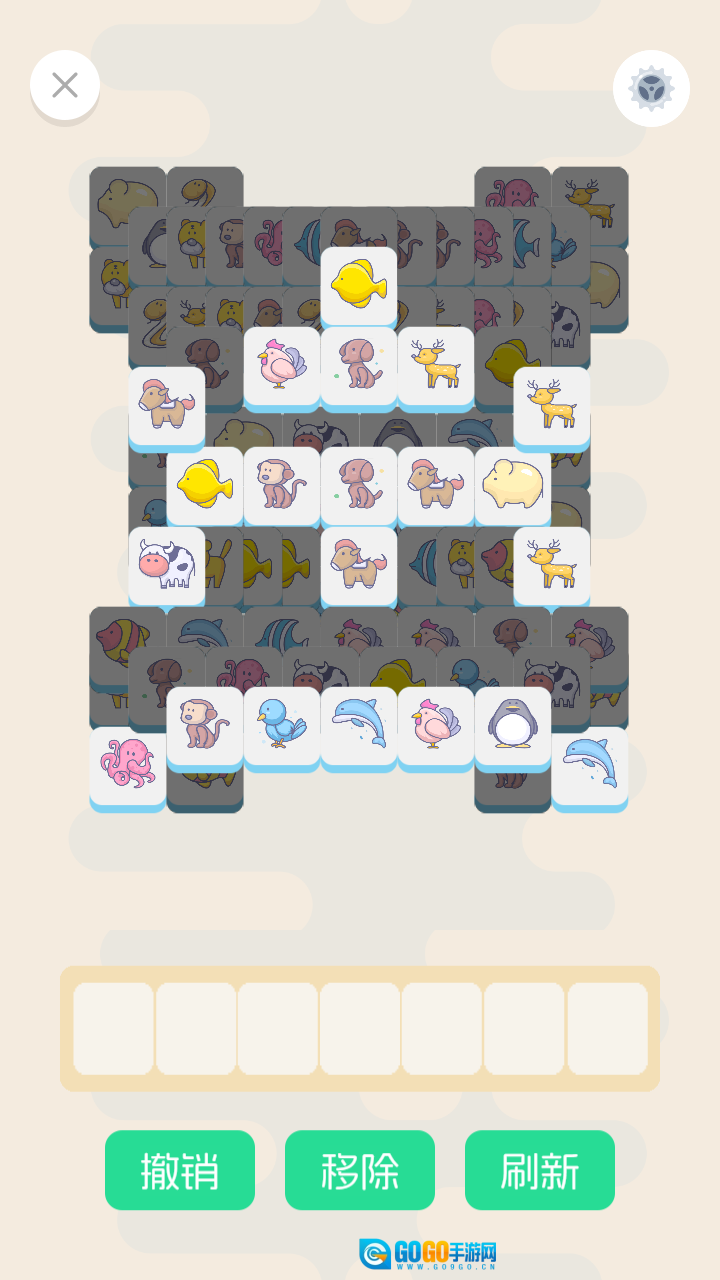The height and width of the screenshot is (1280, 720).
Task: Close the game with the X button
Action: point(65,85)
